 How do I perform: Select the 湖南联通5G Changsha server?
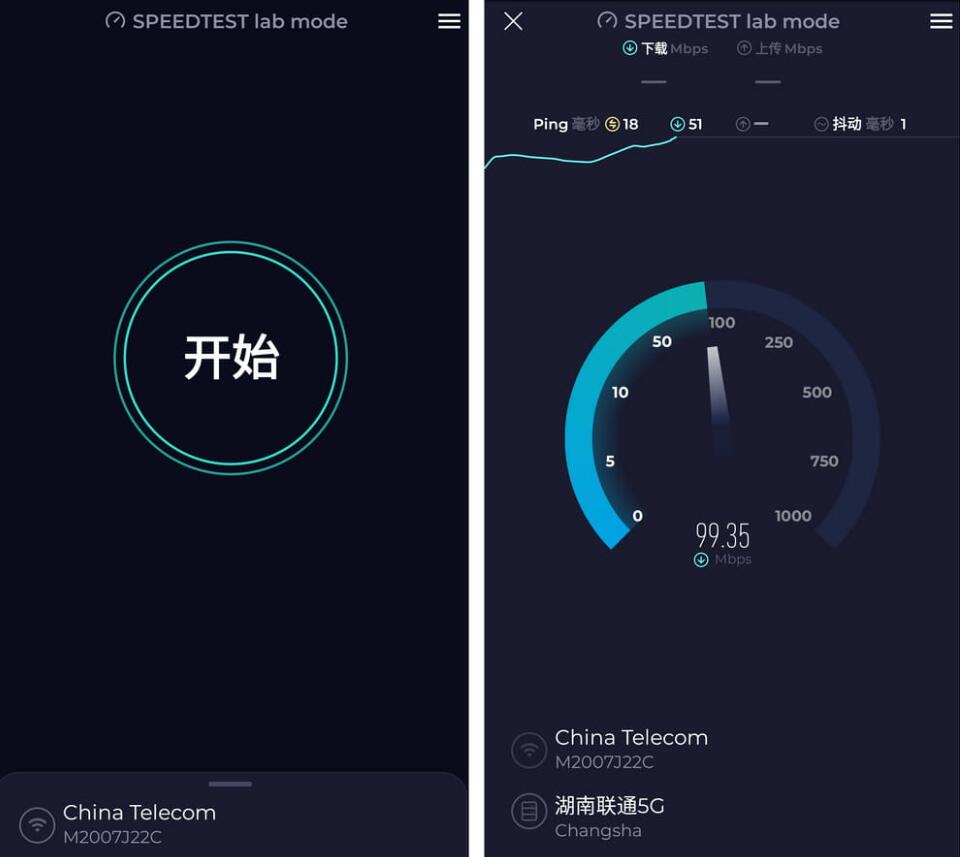[x=609, y=816]
